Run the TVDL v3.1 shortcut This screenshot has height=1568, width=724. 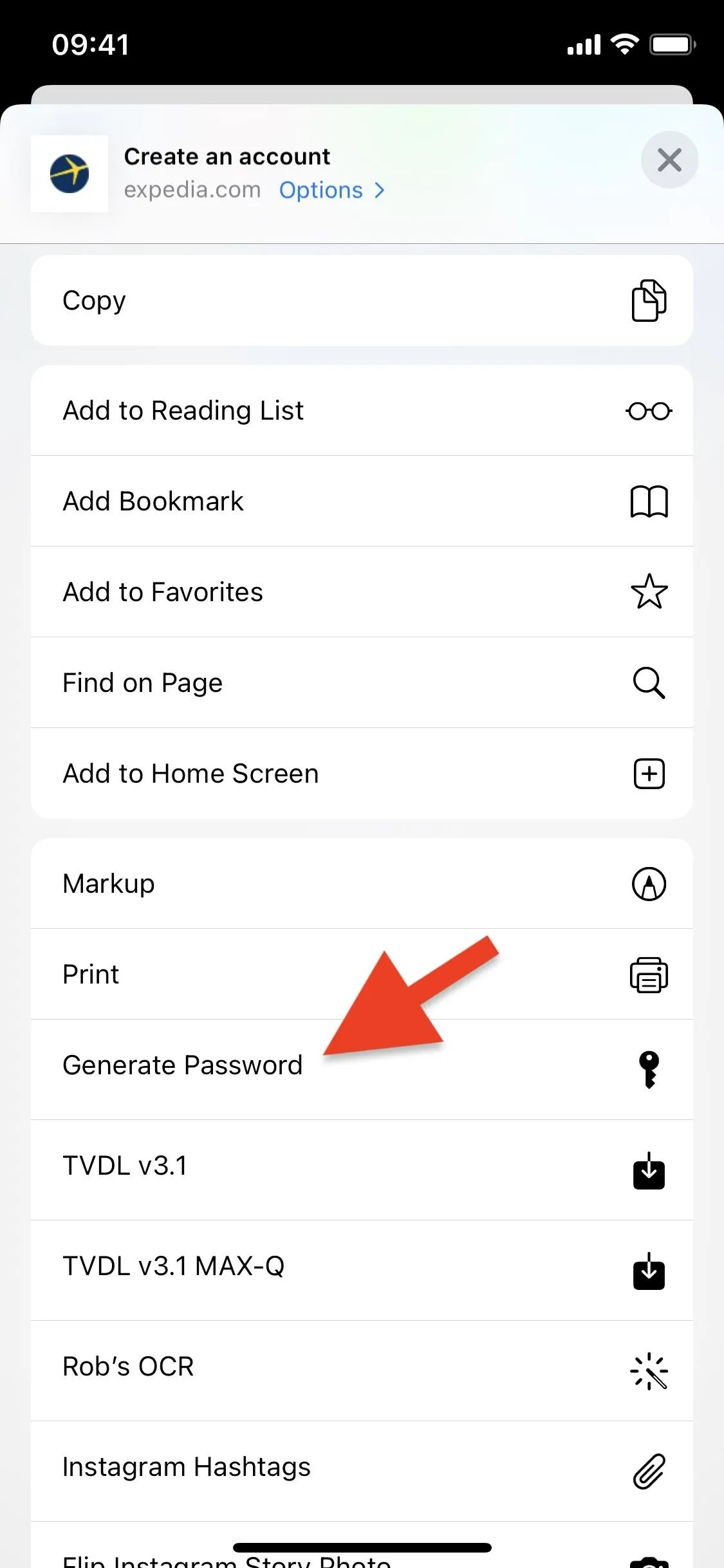coord(362,1170)
